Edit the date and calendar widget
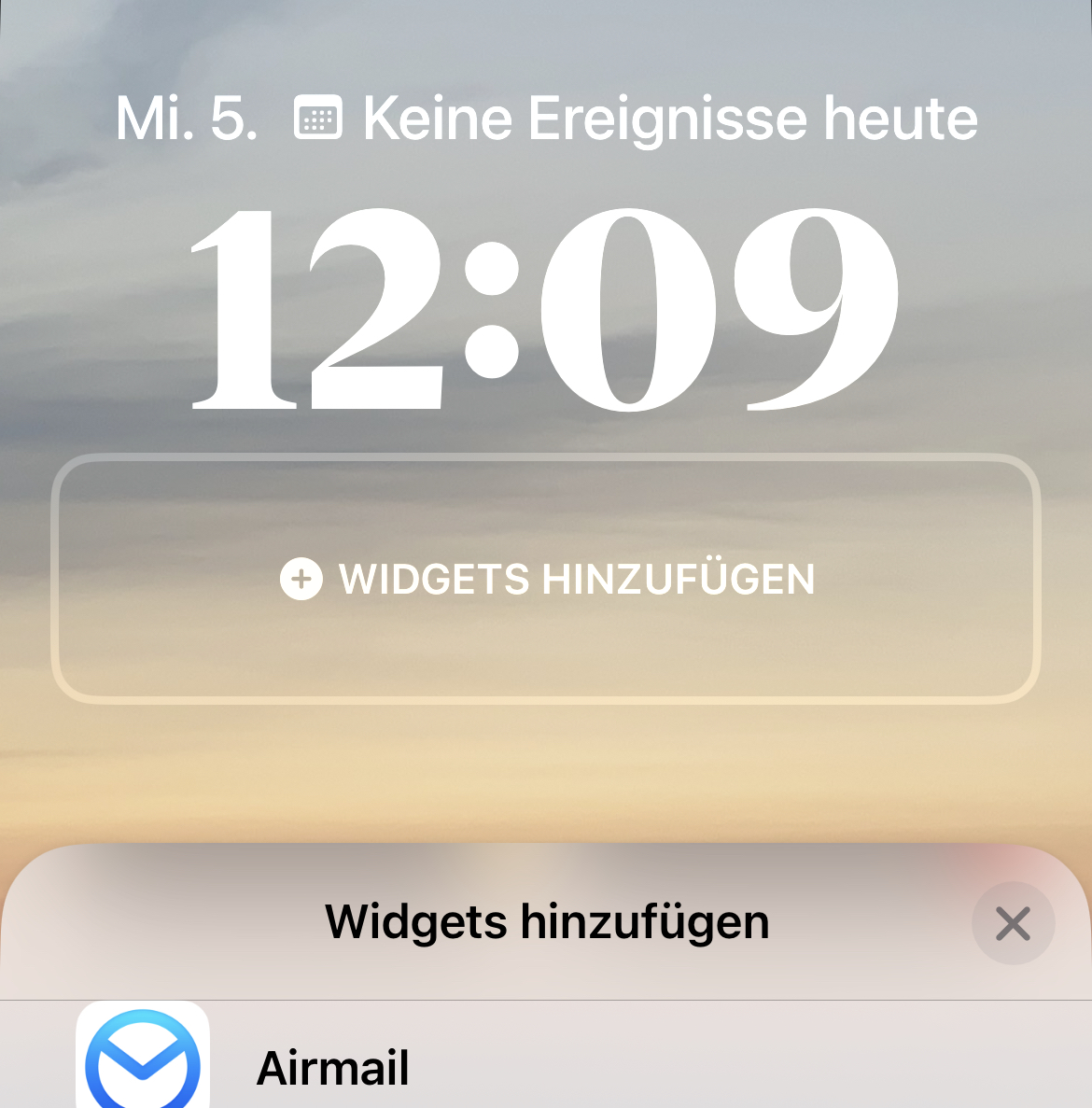This screenshot has width=1092, height=1108. 546,119
